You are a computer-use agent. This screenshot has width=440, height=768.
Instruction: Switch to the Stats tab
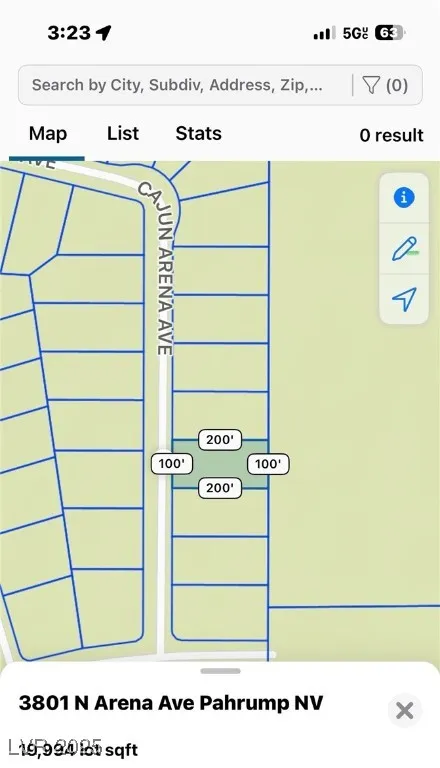[198, 134]
